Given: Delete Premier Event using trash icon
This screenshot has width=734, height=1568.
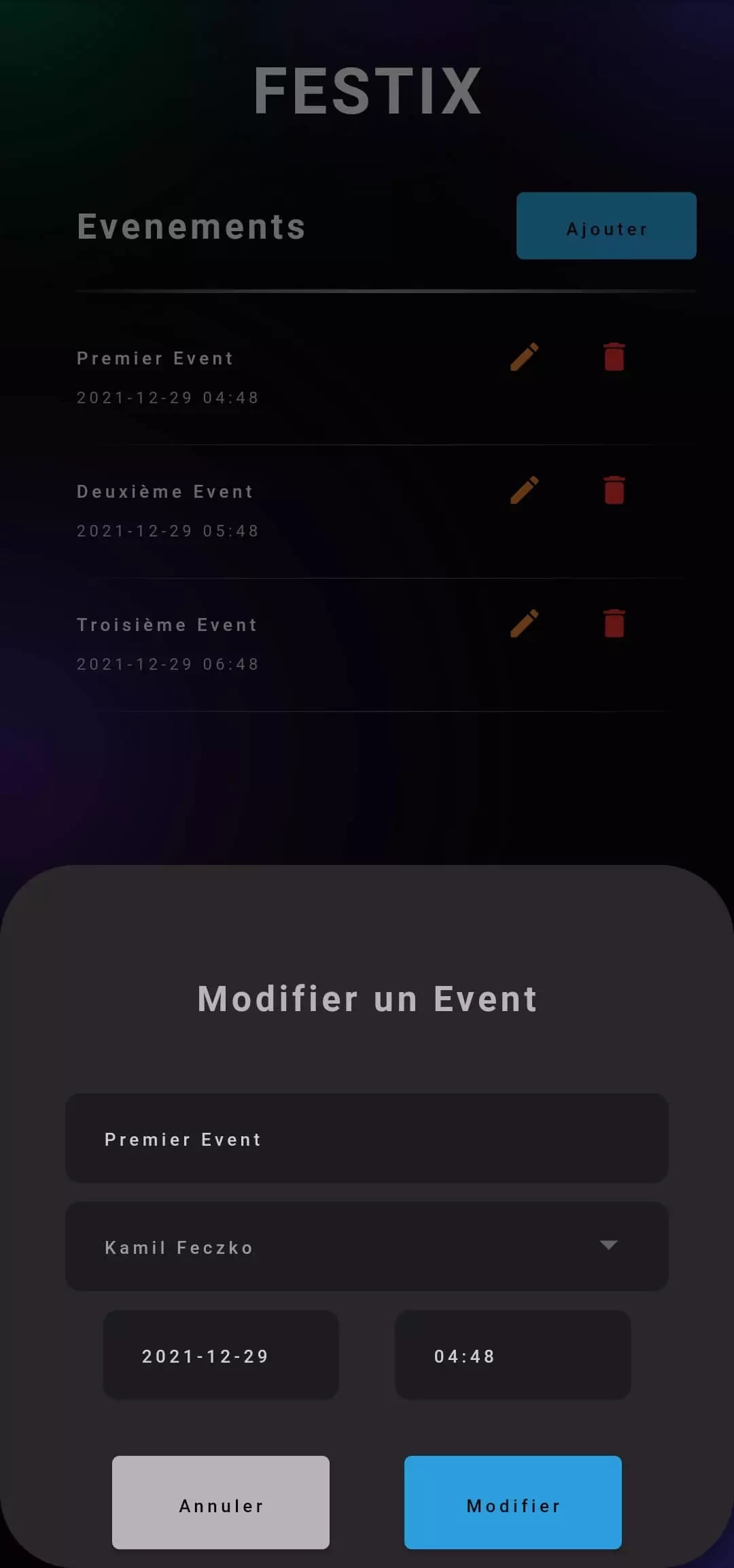Looking at the screenshot, I should coord(614,357).
